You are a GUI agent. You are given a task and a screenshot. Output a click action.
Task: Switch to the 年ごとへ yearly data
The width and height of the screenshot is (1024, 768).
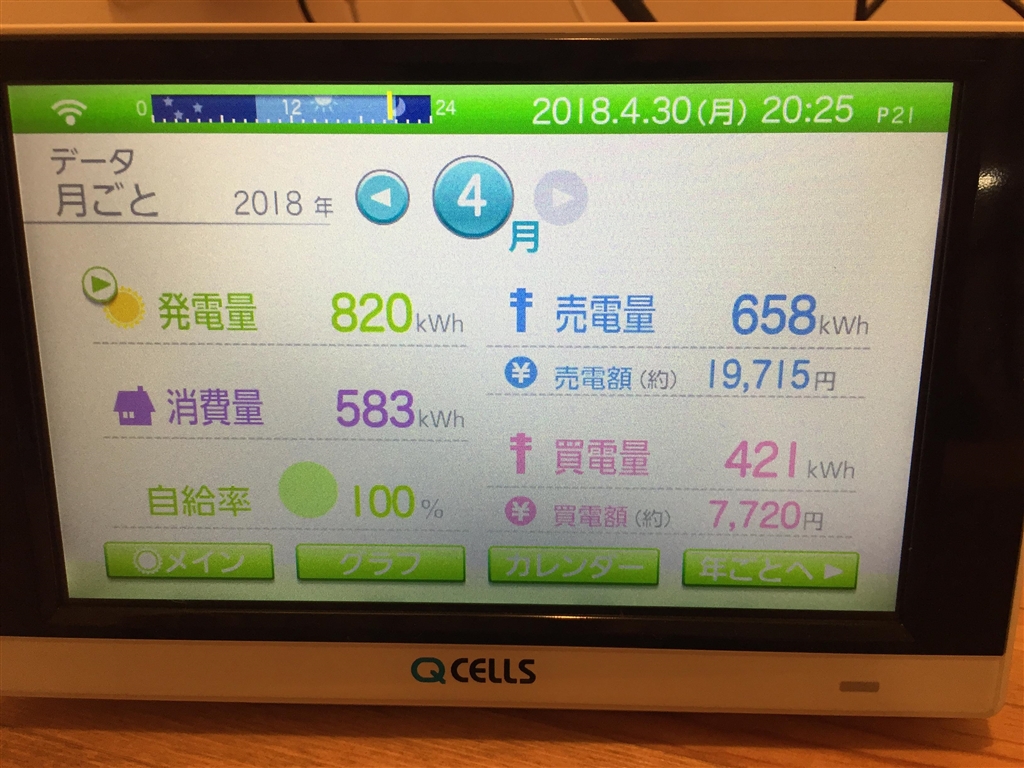[770, 569]
